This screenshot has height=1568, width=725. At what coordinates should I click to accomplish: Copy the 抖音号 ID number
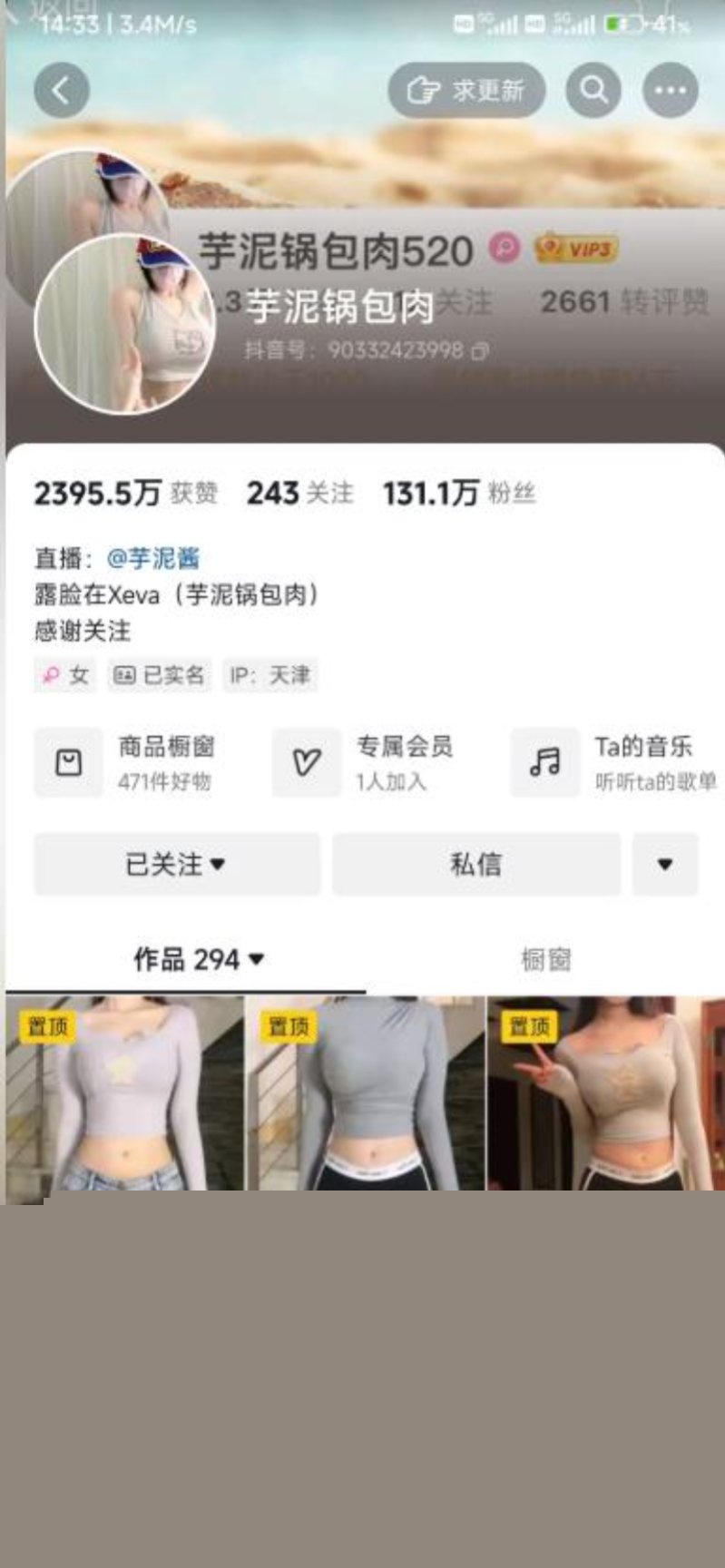pos(480,350)
